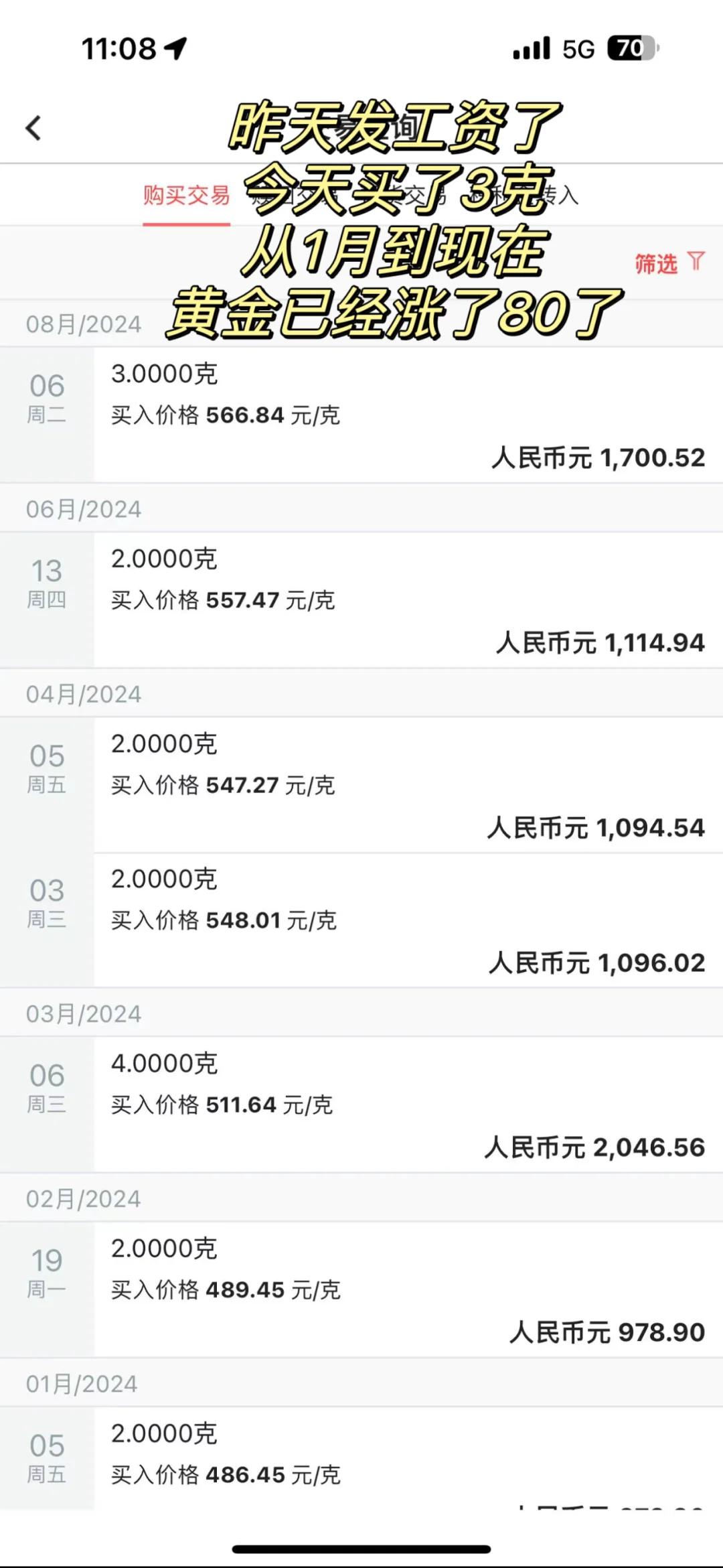
Task: Open the 筛选 filter
Action: 669,263
